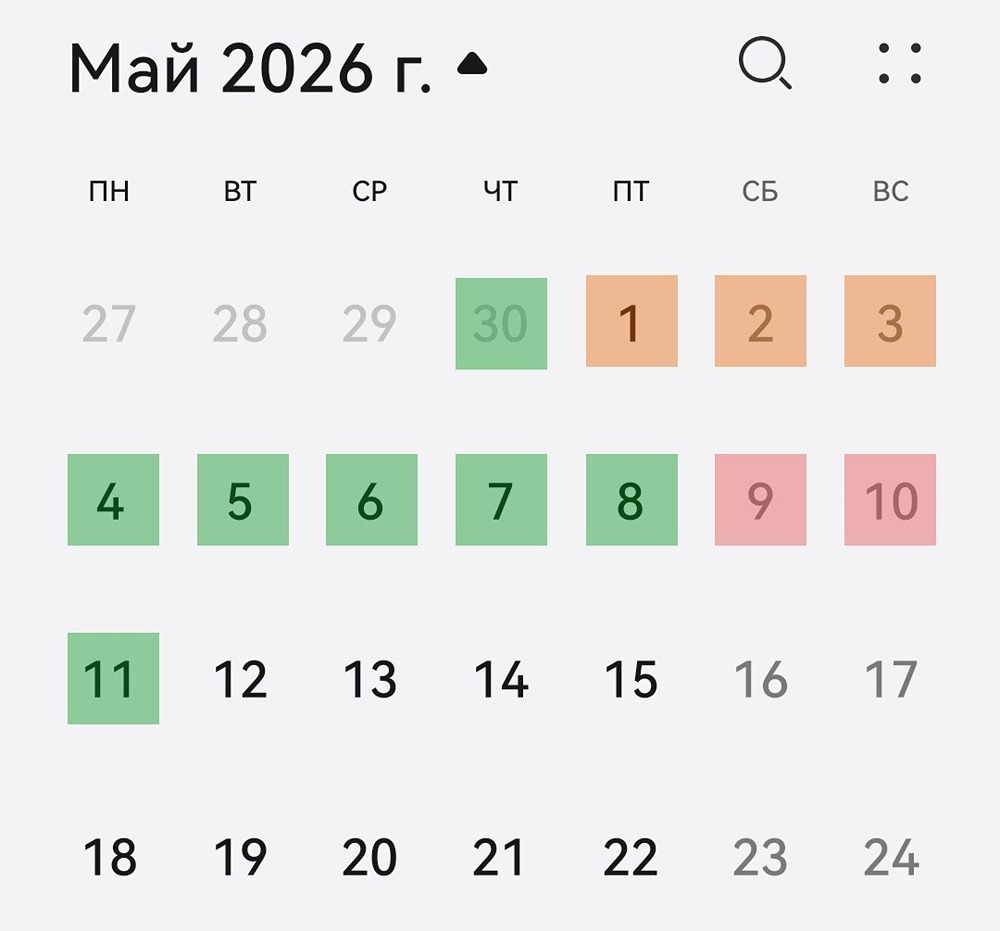Viewport: 1000px width, 931px height.
Task: Pick May 23 in the calendar
Action: [760, 857]
